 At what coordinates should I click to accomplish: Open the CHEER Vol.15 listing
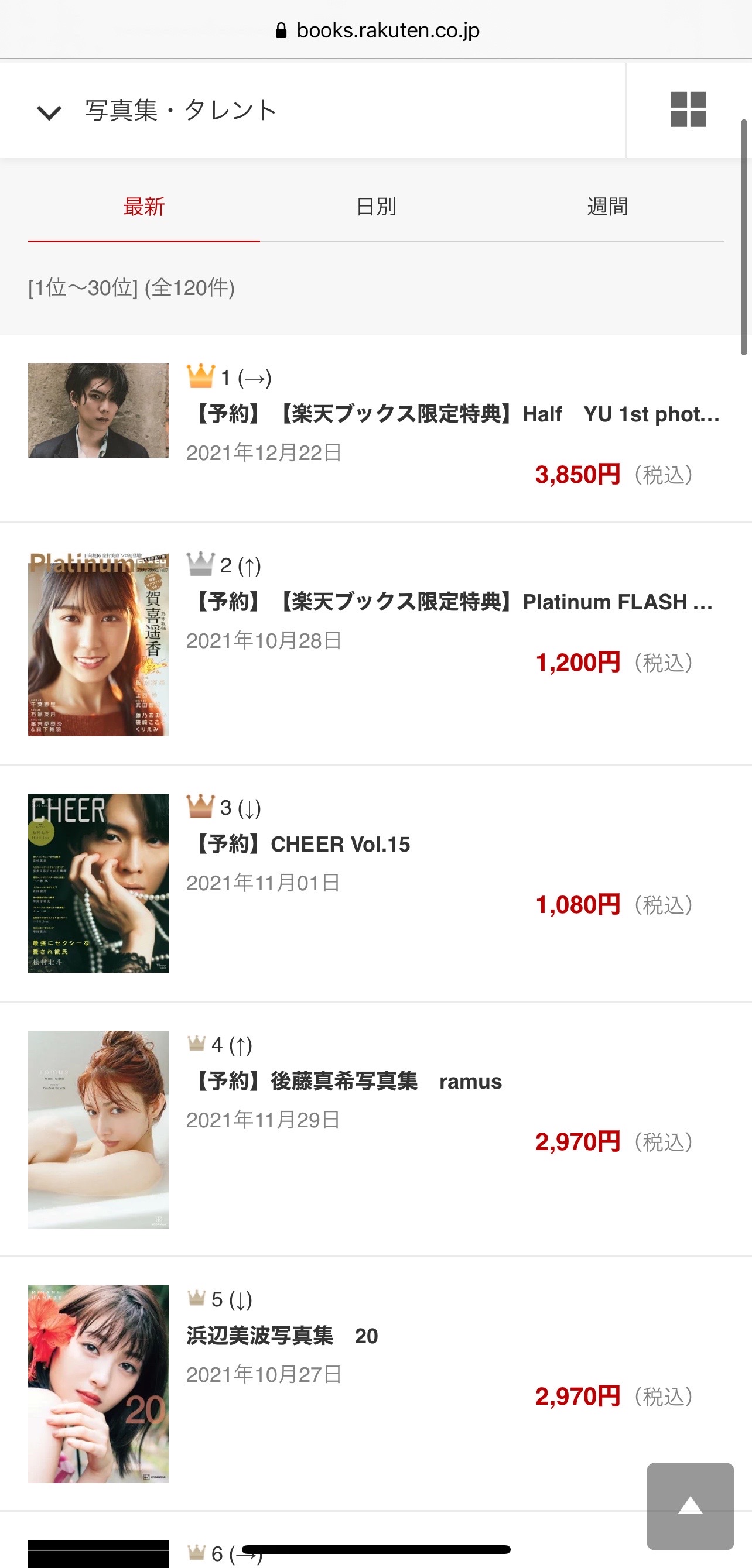click(x=302, y=844)
